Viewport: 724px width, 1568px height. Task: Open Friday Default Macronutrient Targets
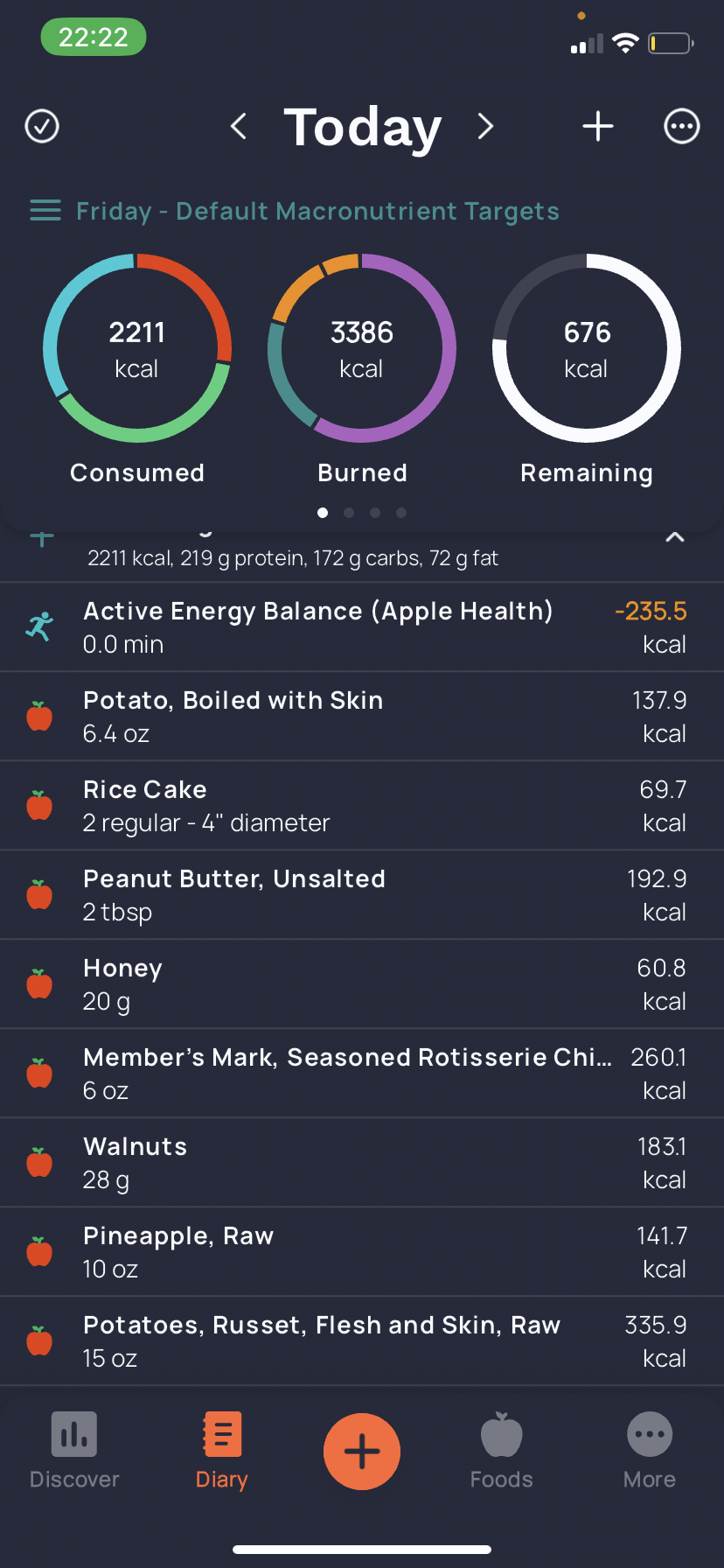coord(295,211)
